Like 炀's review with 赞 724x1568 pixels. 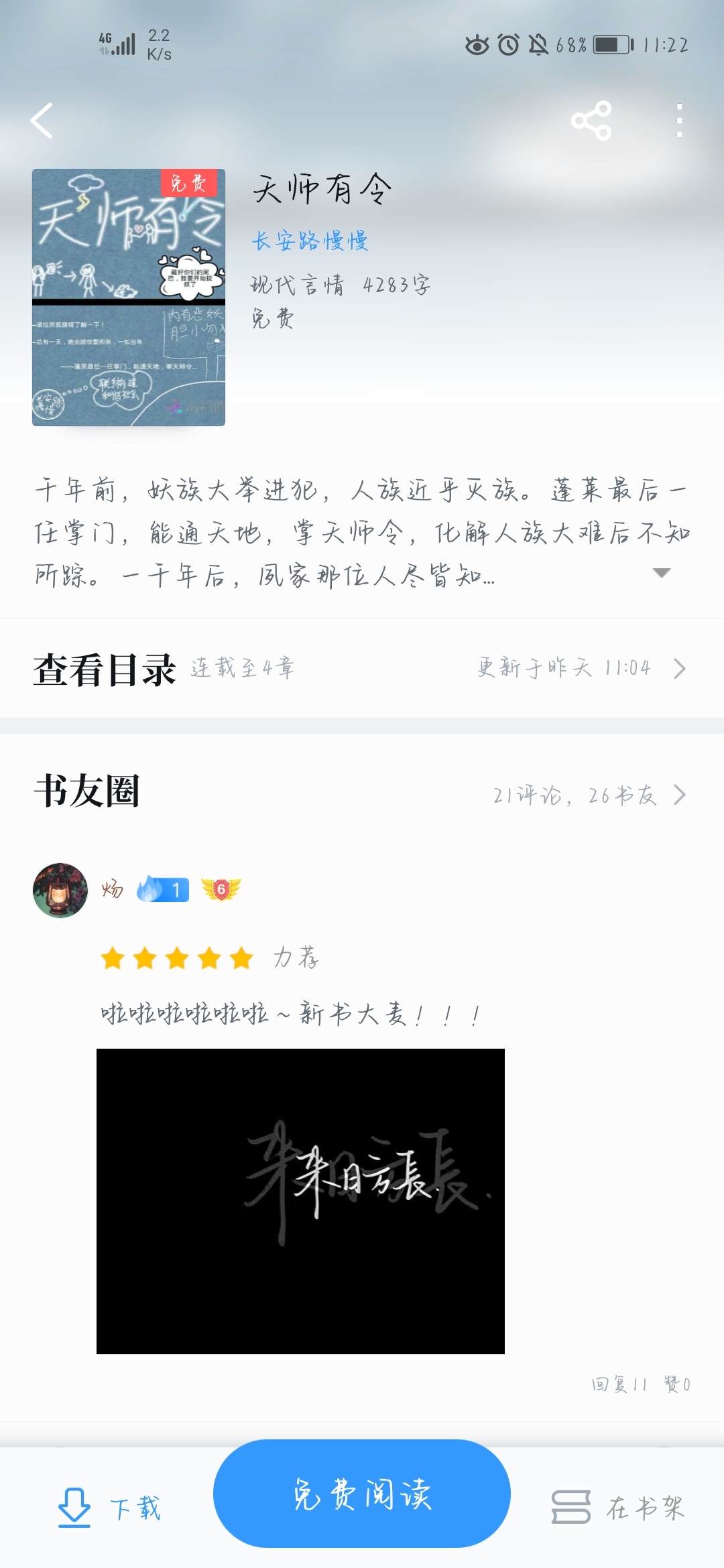tap(677, 1384)
